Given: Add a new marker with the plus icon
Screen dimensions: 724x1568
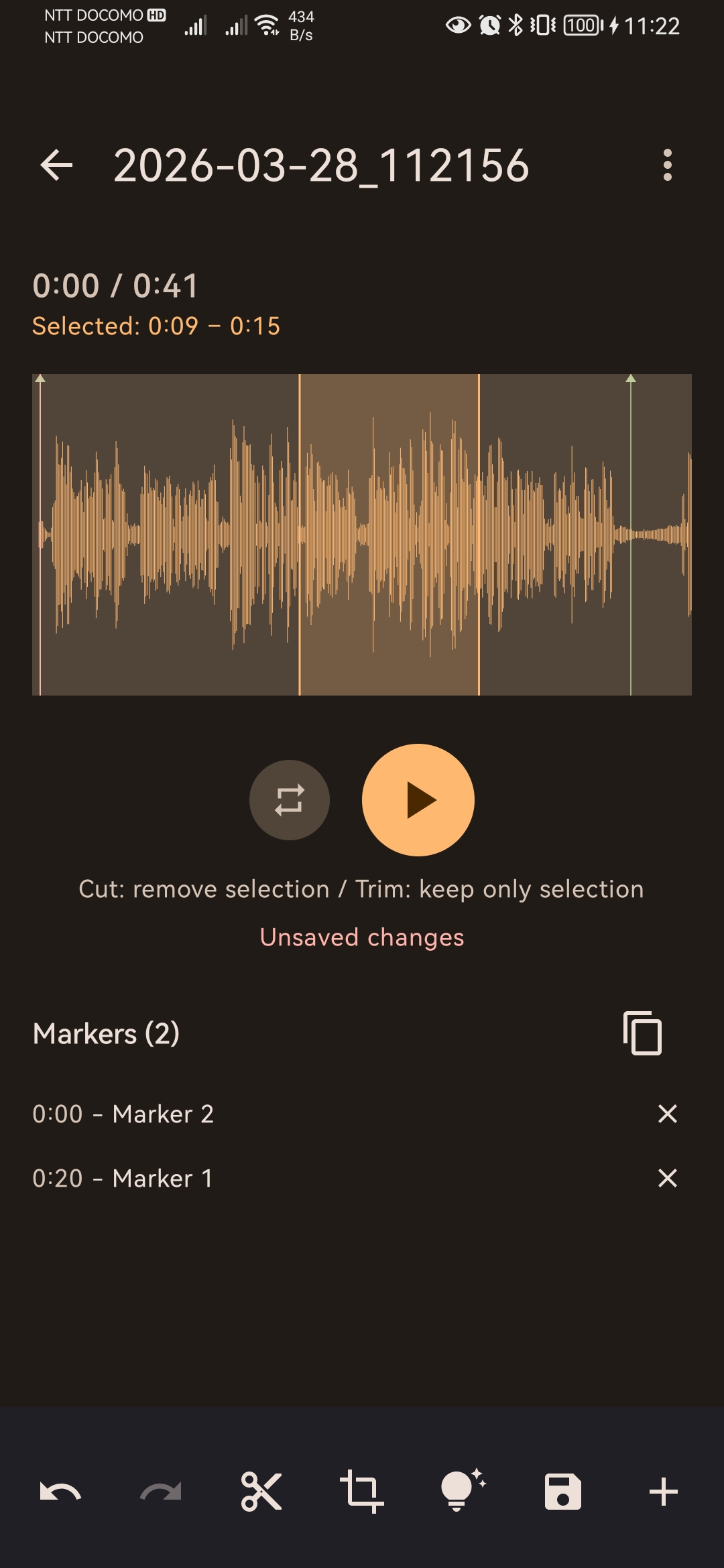Looking at the screenshot, I should [x=663, y=1492].
